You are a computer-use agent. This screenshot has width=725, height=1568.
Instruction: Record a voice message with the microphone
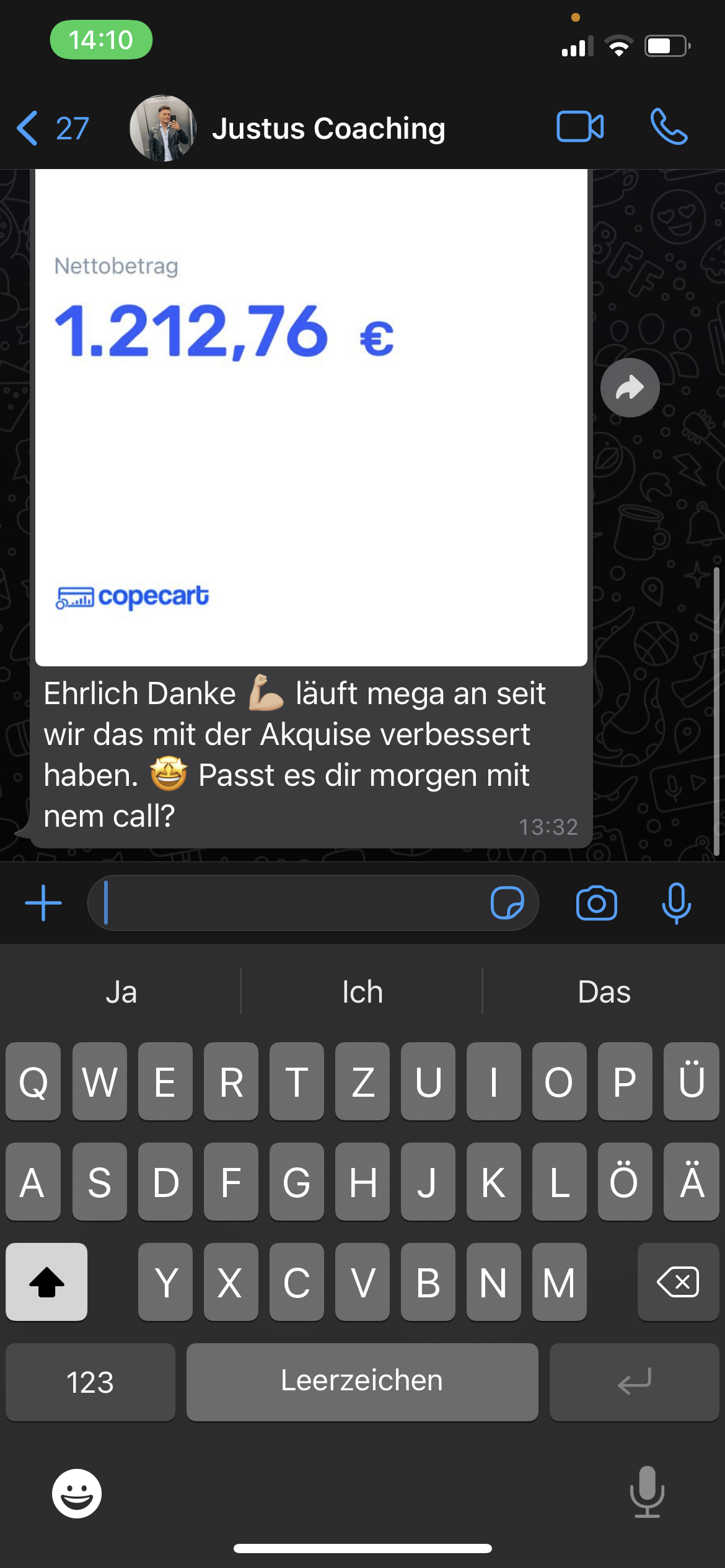tap(676, 903)
